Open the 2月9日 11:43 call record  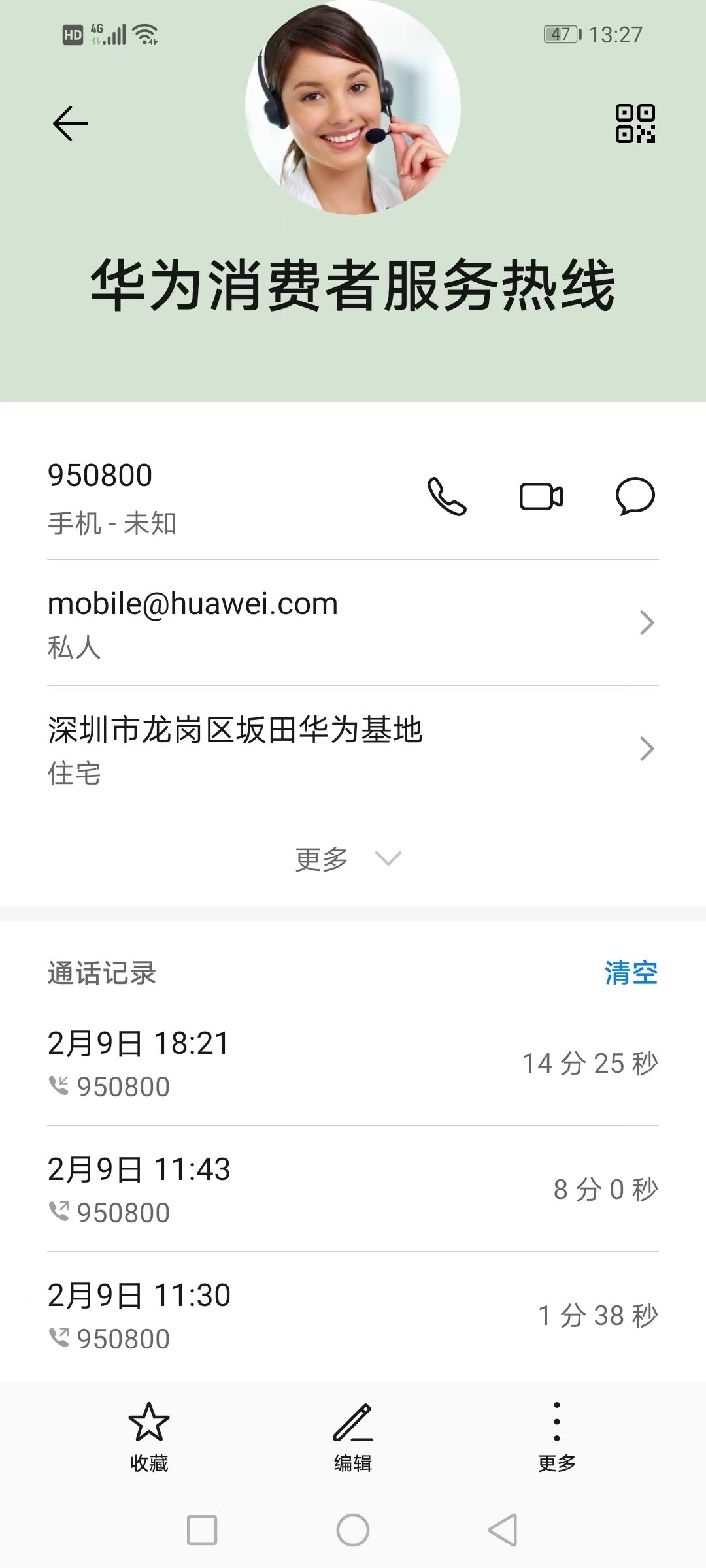353,1189
